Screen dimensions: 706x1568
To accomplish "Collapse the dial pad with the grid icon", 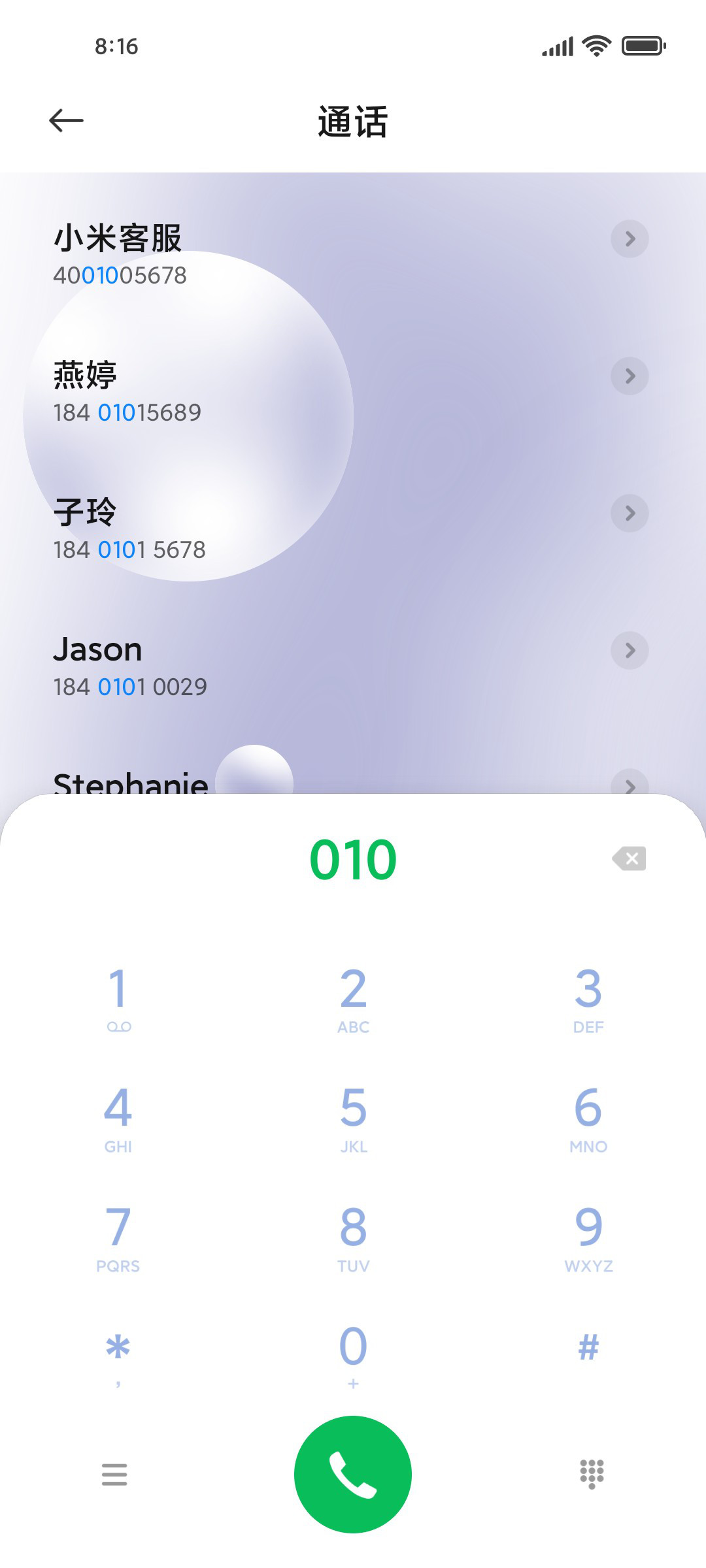I will click(x=592, y=1474).
